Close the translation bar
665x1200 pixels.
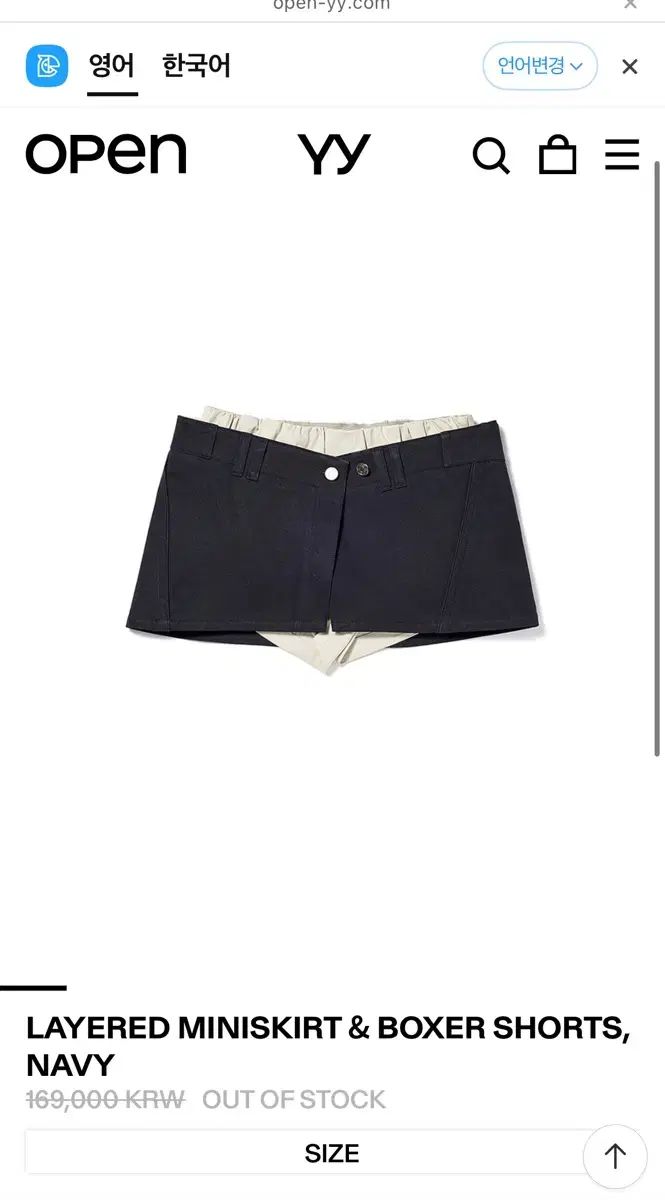(x=629, y=67)
